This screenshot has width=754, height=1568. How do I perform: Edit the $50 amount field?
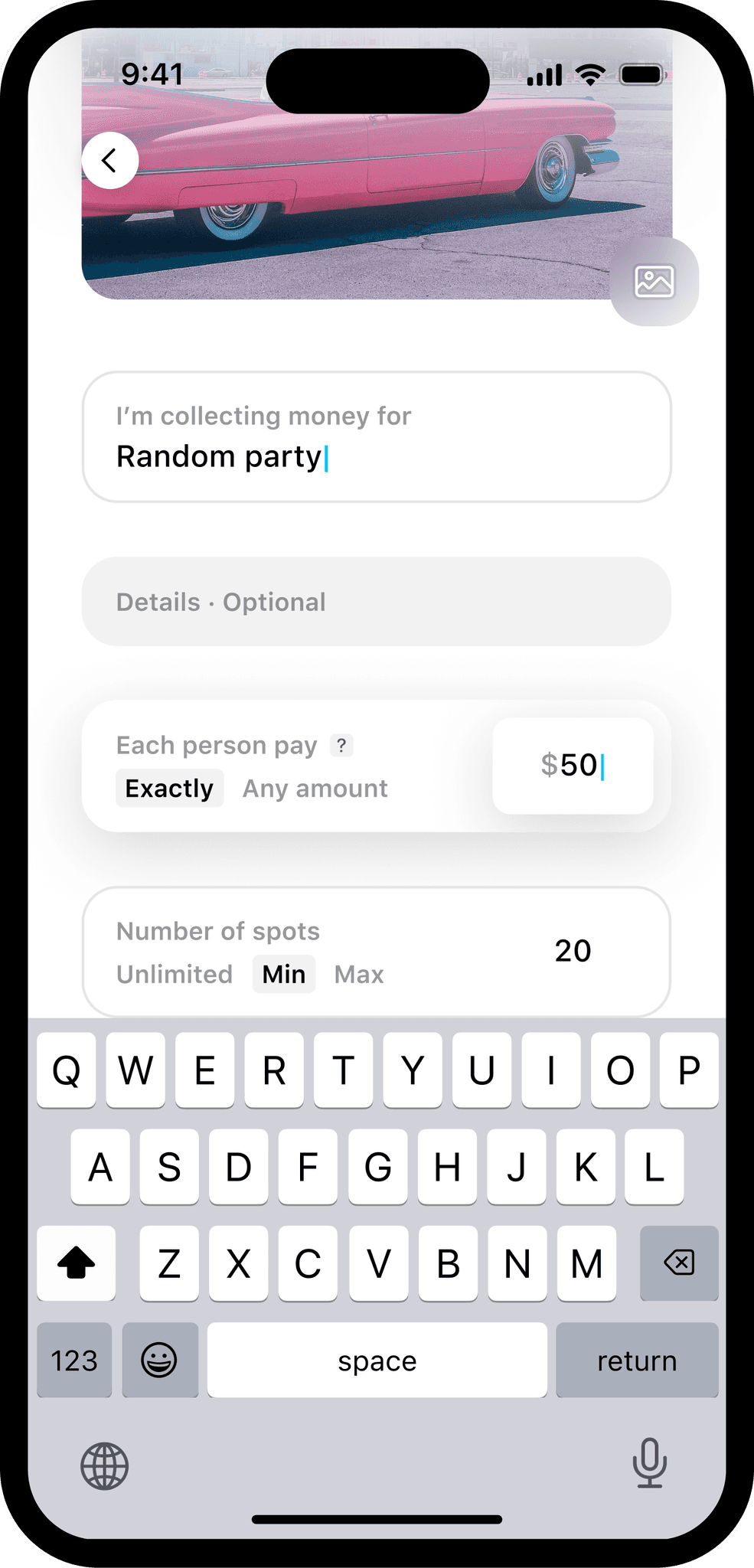pyautogui.click(x=573, y=766)
